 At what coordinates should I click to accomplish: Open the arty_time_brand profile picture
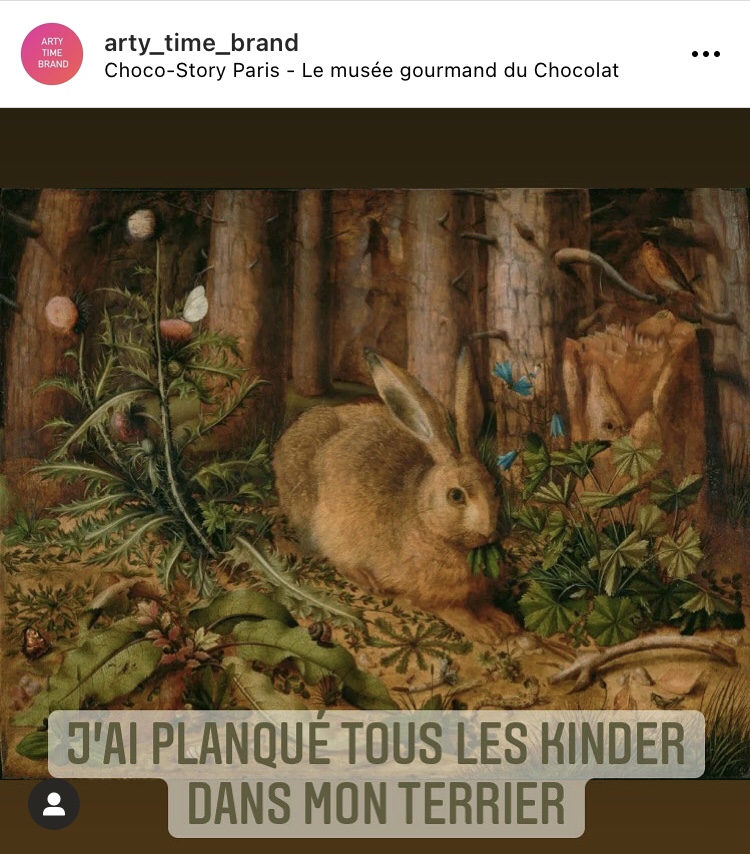(x=52, y=54)
